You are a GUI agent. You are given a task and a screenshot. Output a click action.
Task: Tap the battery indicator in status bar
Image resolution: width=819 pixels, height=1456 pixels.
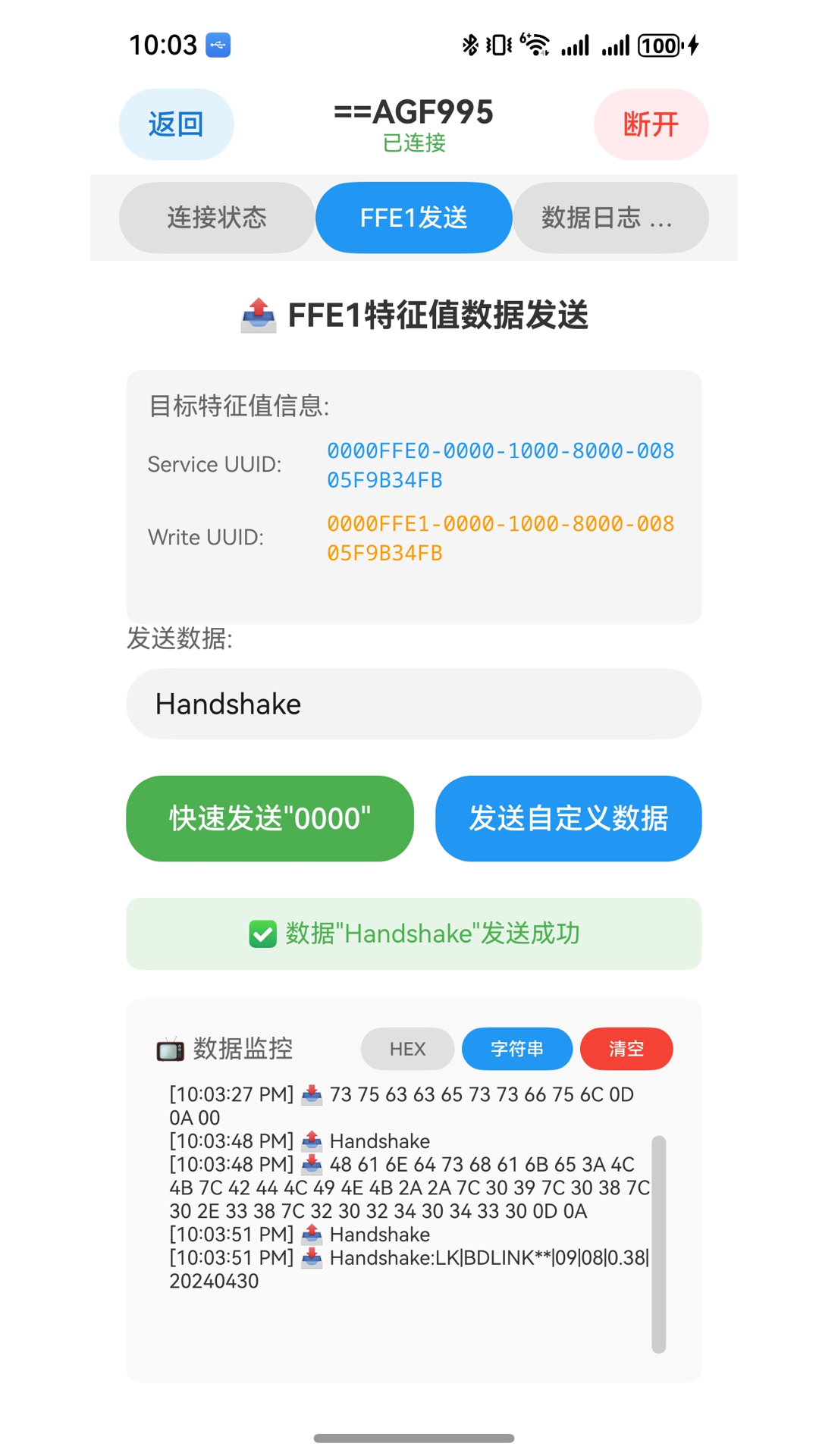pos(661,45)
